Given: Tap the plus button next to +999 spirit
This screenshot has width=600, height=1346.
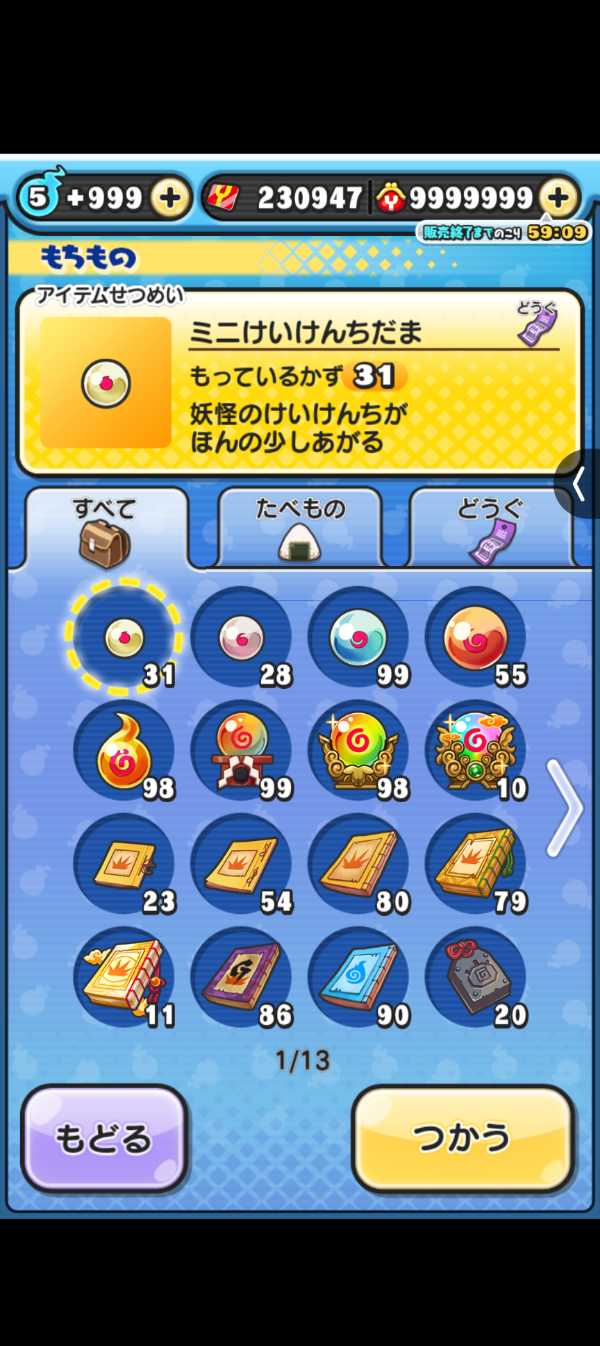Looking at the screenshot, I should pos(170,198).
